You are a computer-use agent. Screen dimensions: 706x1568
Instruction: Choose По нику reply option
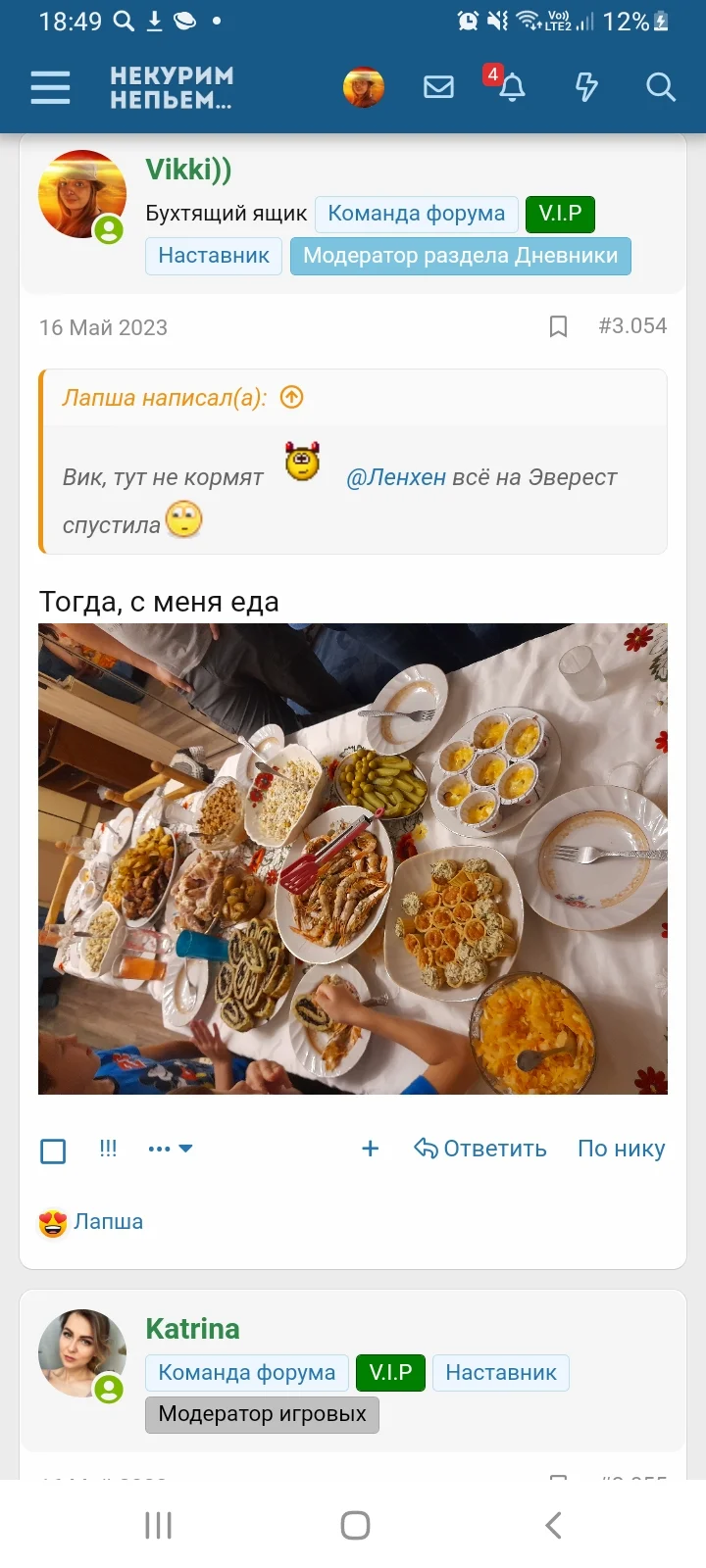coord(621,1148)
